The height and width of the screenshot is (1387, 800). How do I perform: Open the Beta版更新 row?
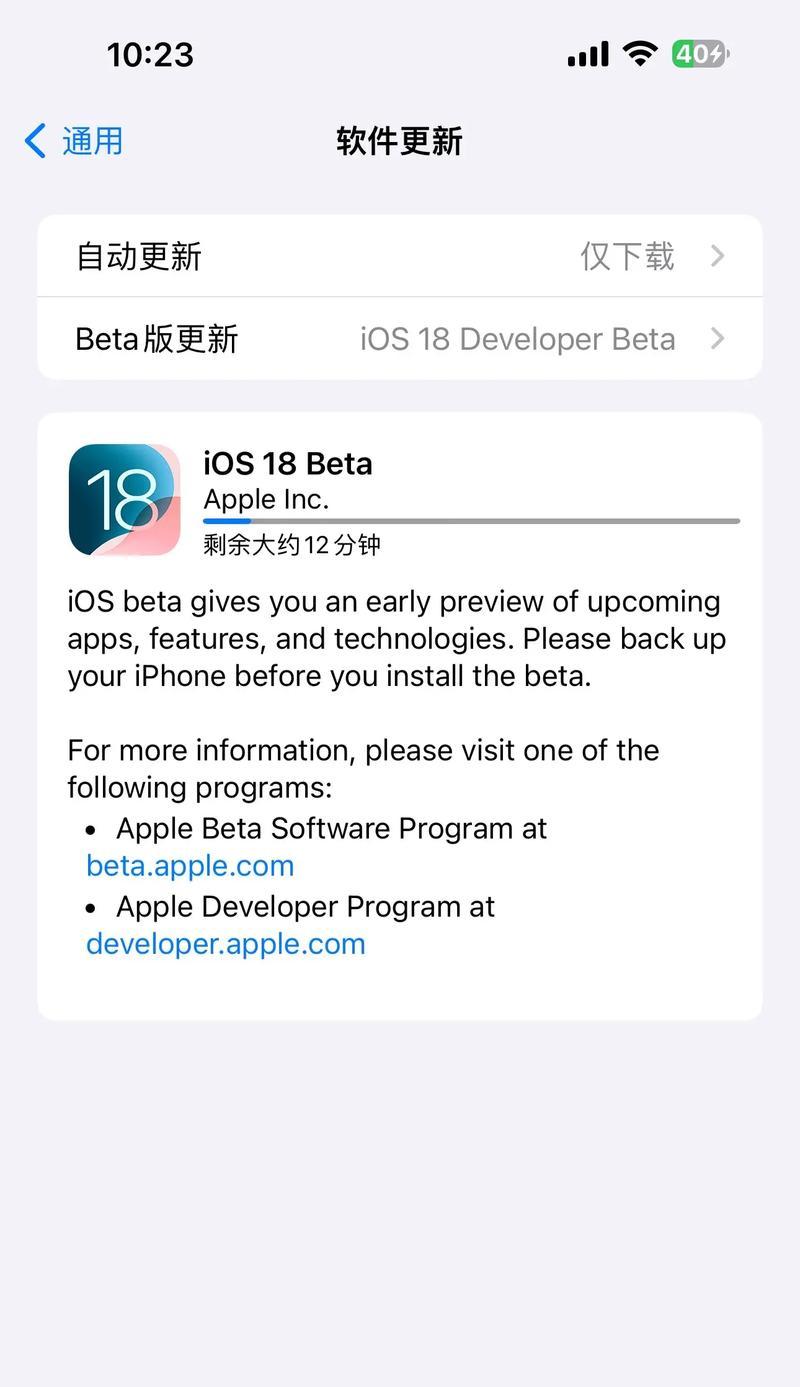click(400, 339)
